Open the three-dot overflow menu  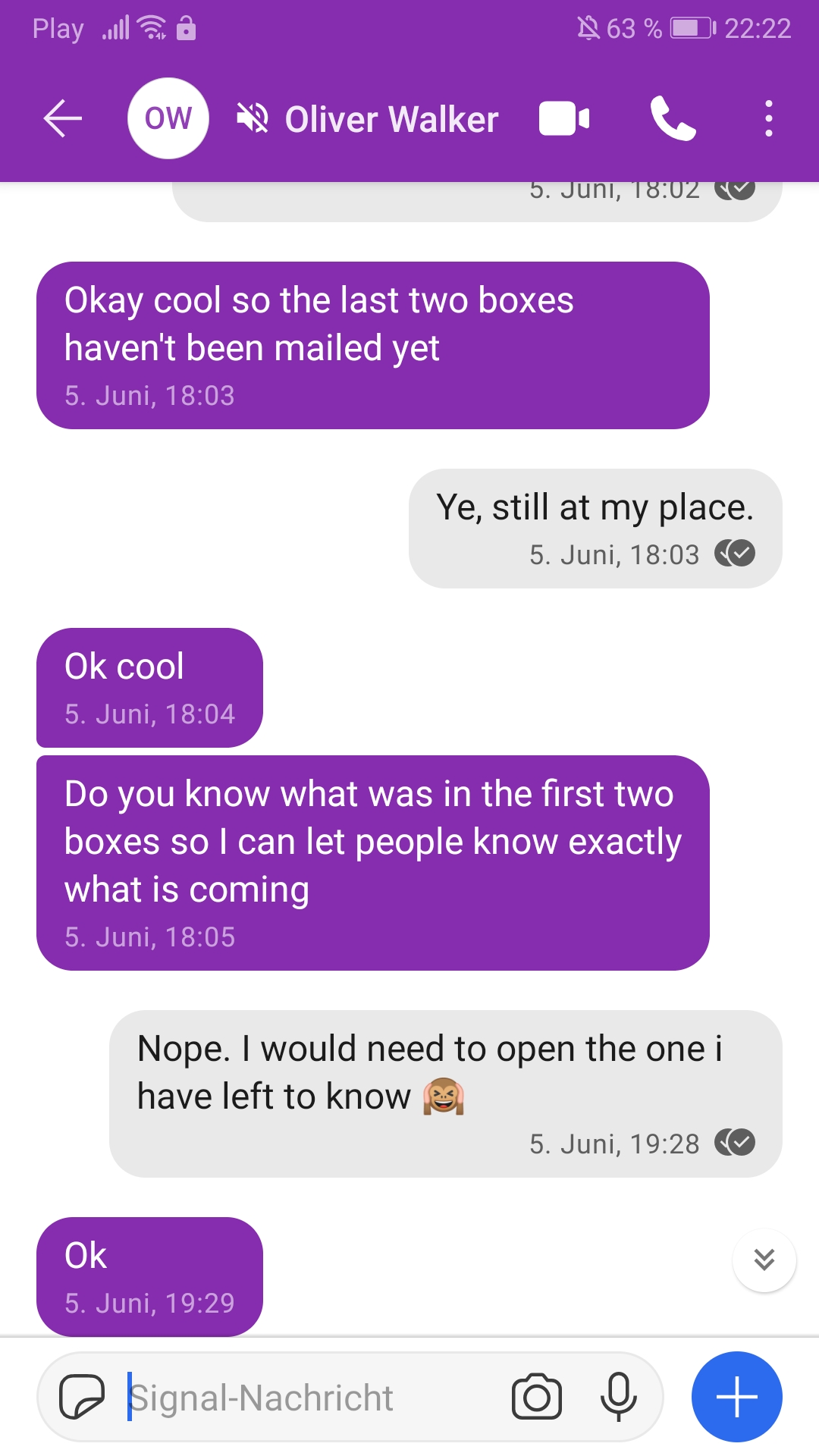768,119
